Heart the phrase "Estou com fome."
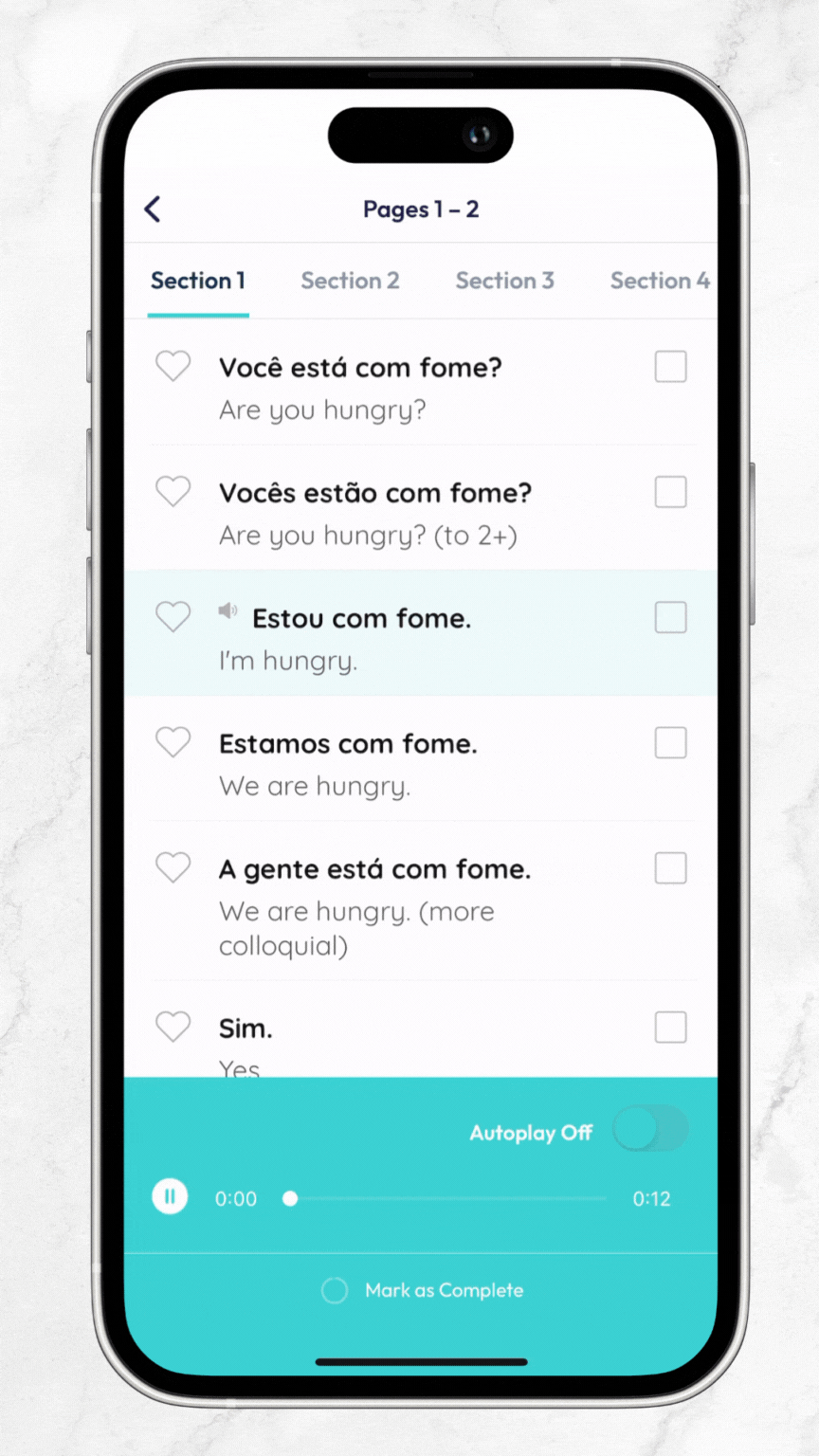819x1456 pixels. tap(173, 617)
